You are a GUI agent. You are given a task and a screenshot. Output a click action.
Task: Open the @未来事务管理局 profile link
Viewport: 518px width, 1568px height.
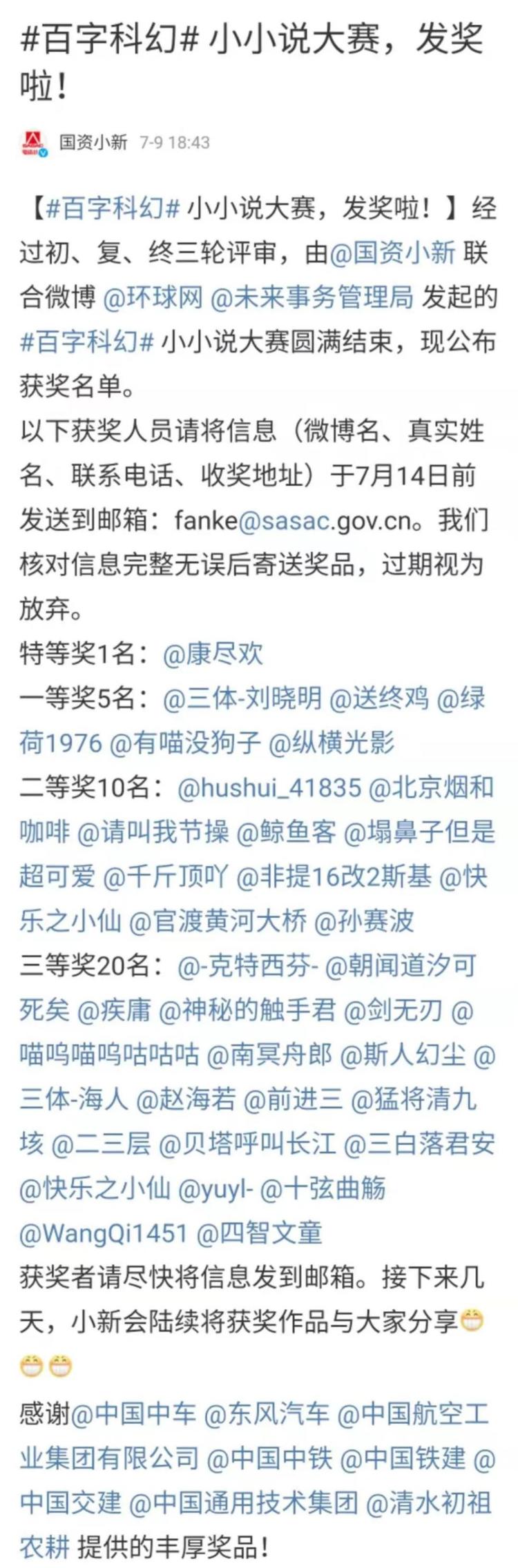pyautogui.click(x=311, y=297)
